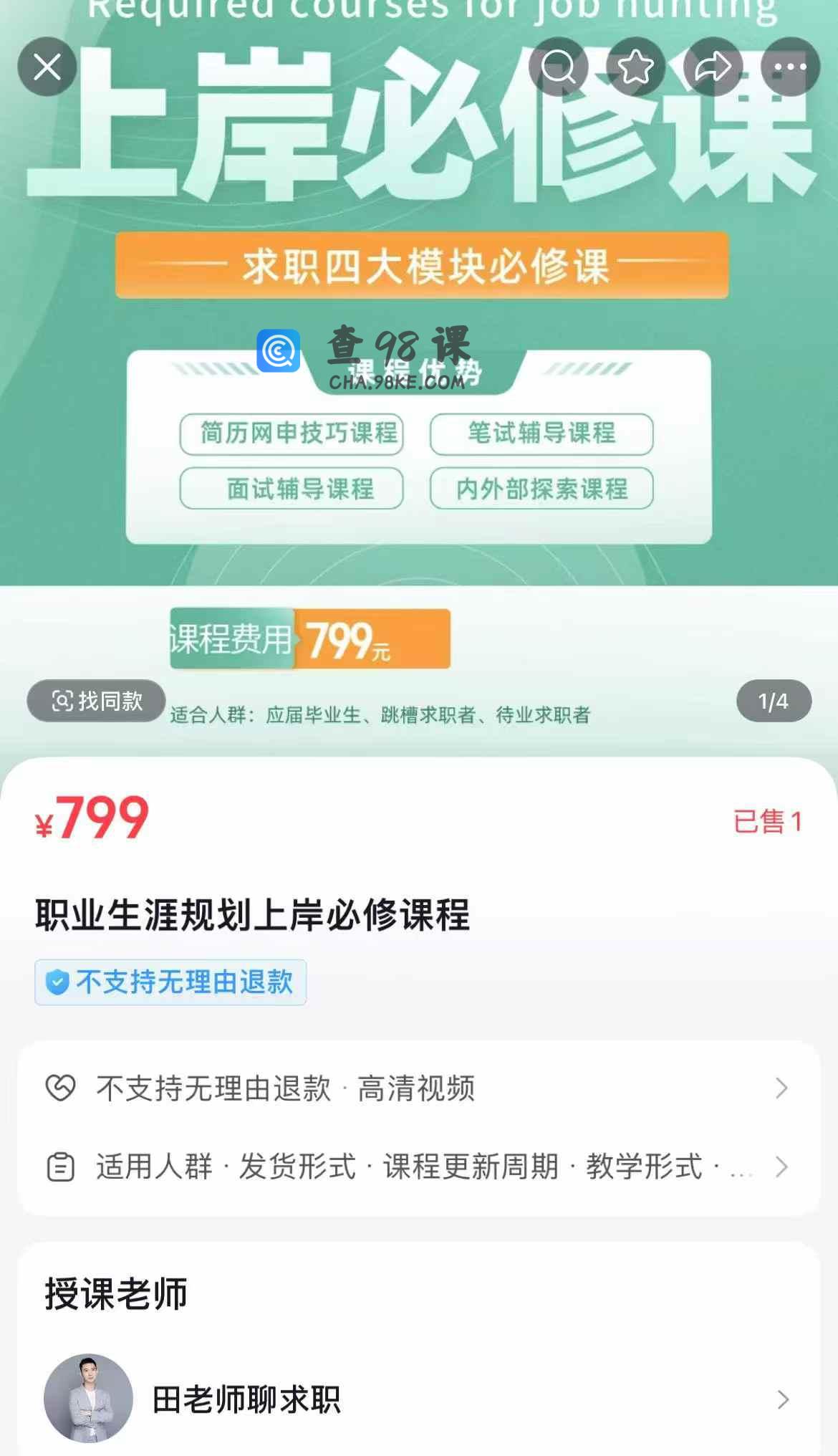Close the course detail page
Image resolution: width=838 pixels, height=1456 pixels.
click(47, 67)
